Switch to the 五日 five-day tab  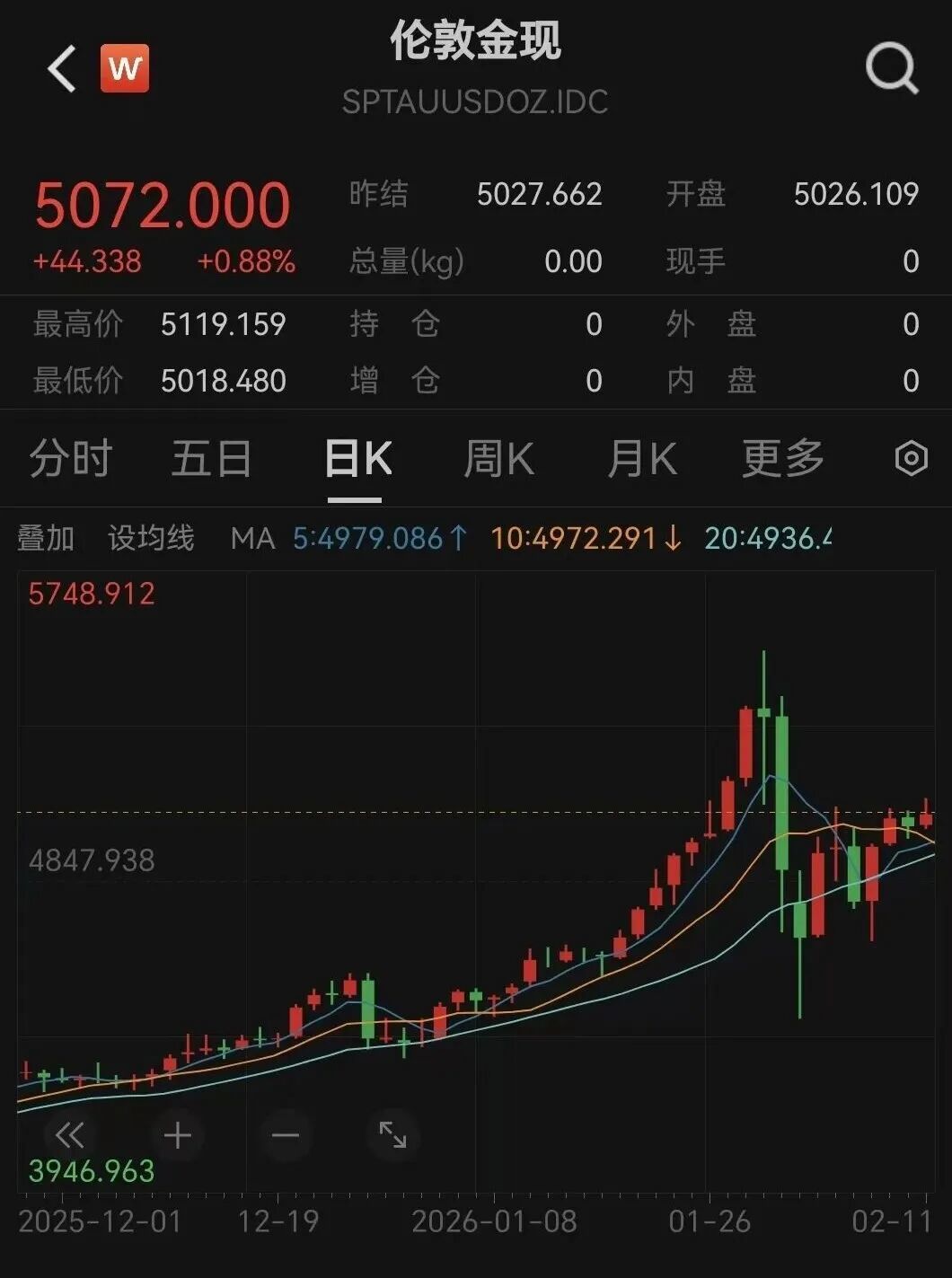211,459
